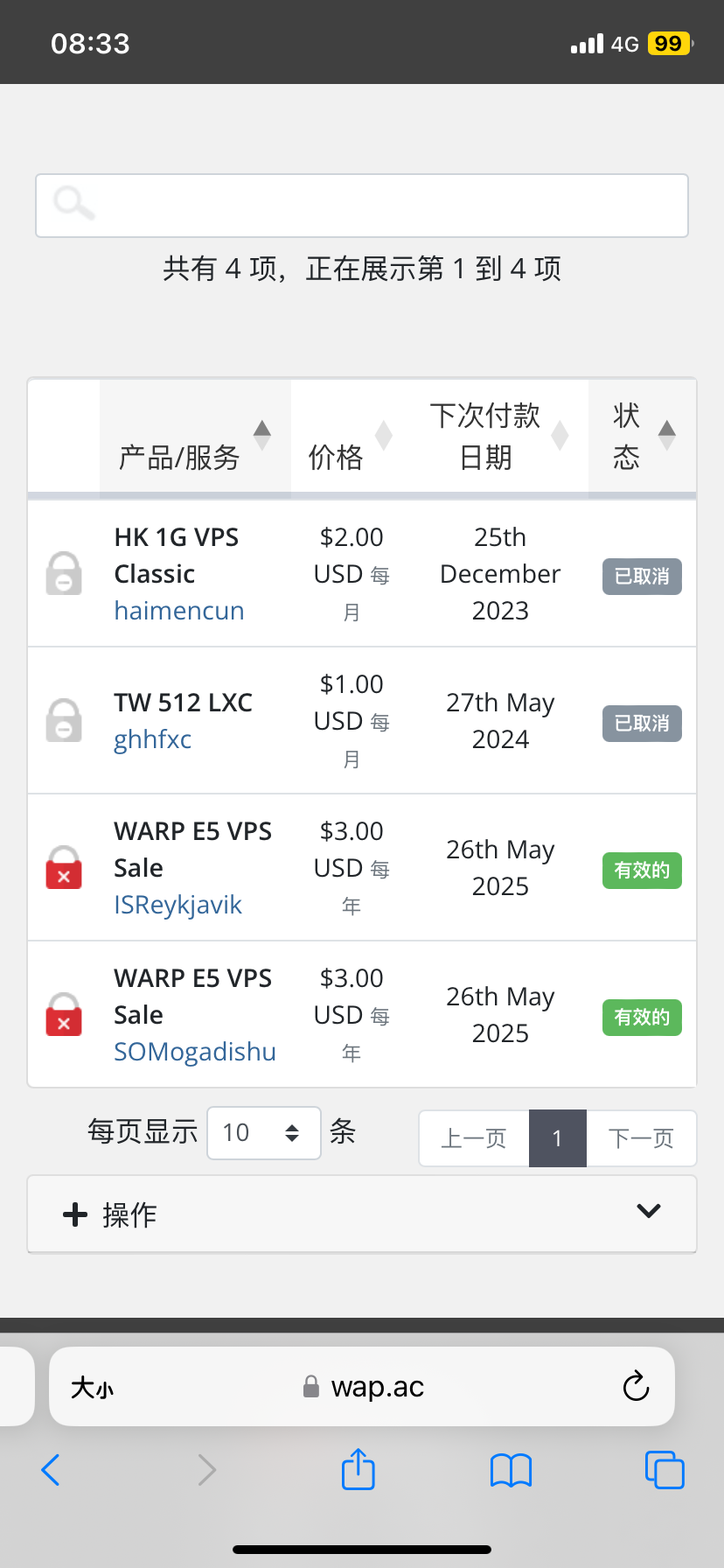
Task: Open Safari bookmarks book icon
Action: point(511,1470)
